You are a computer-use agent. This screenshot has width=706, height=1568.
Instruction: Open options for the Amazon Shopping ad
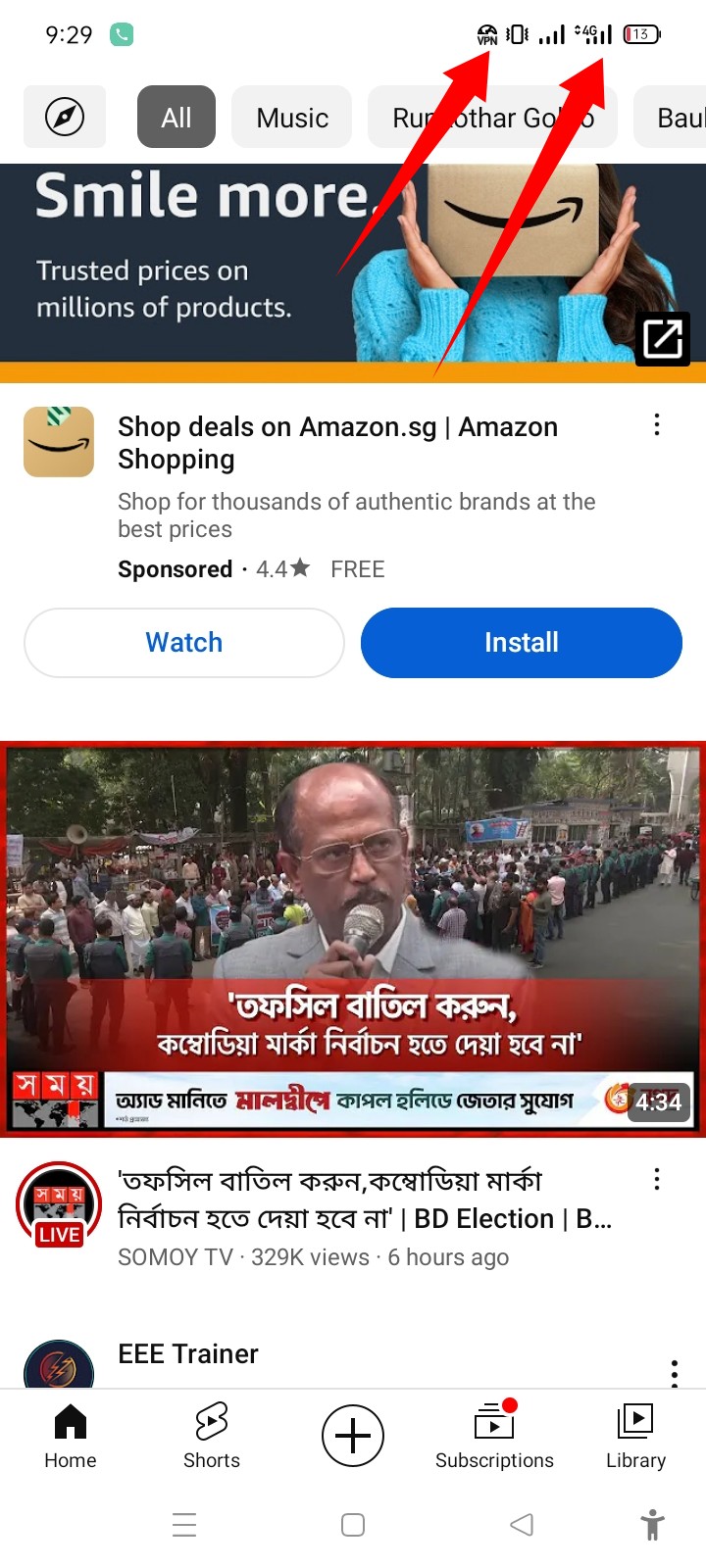click(657, 425)
